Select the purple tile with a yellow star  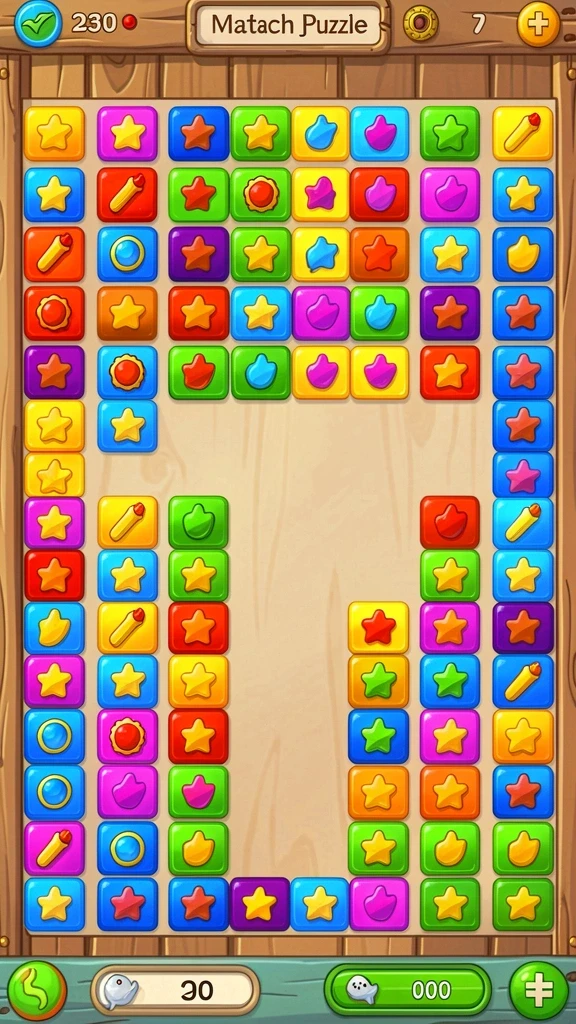(x=259, y=904)
